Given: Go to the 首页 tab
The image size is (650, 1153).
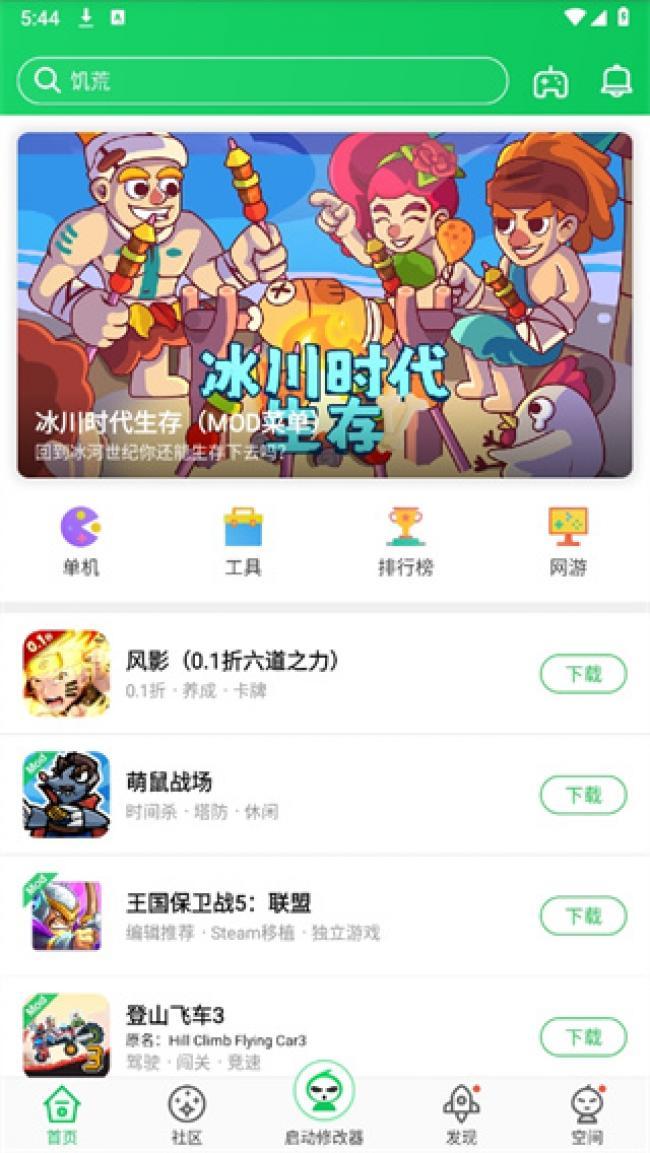Looking at the screenshot, I should [62, 1114].
